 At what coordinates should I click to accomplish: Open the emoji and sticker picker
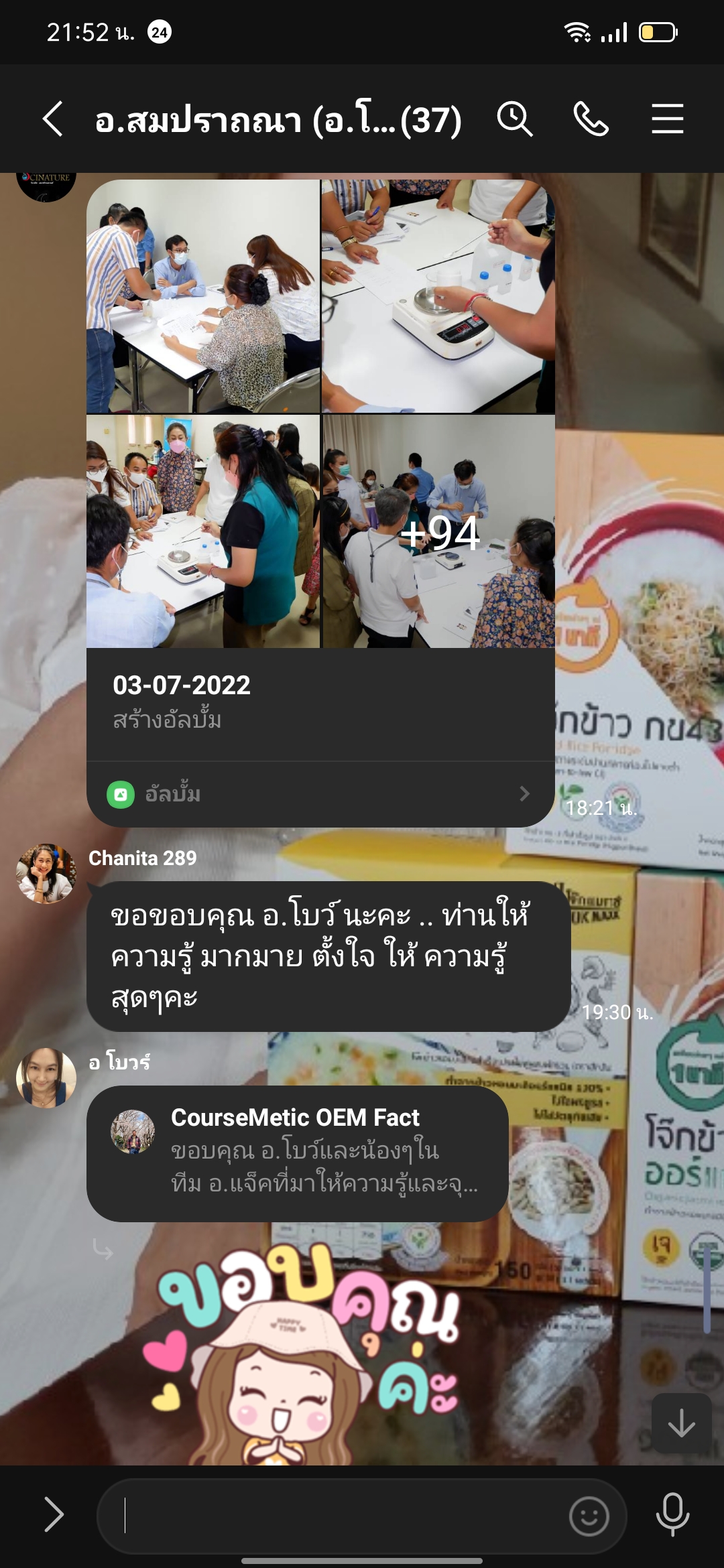tap(589, 1516)
